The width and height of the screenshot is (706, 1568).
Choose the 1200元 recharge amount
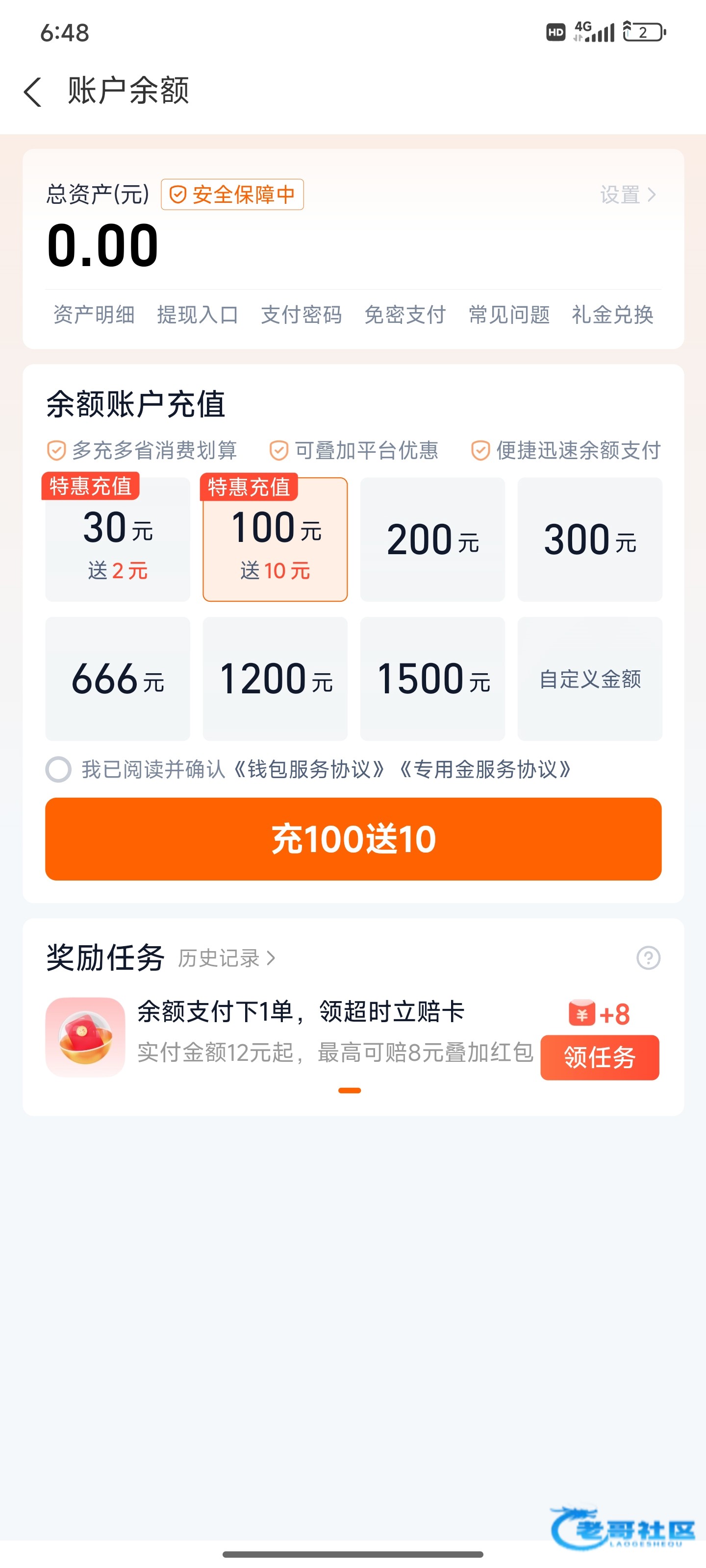[x=276, y=679]
